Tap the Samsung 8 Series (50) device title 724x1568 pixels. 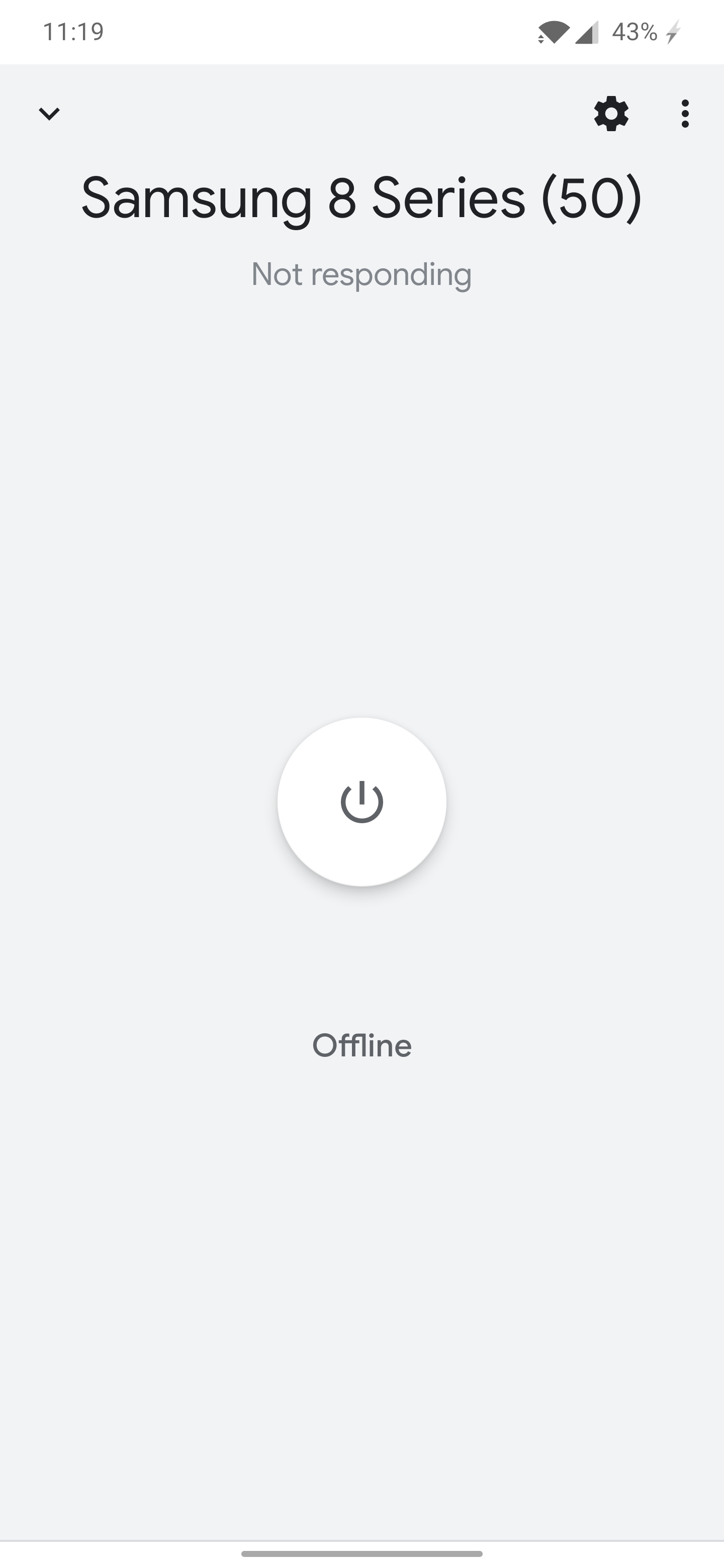[x=361, y=198]
